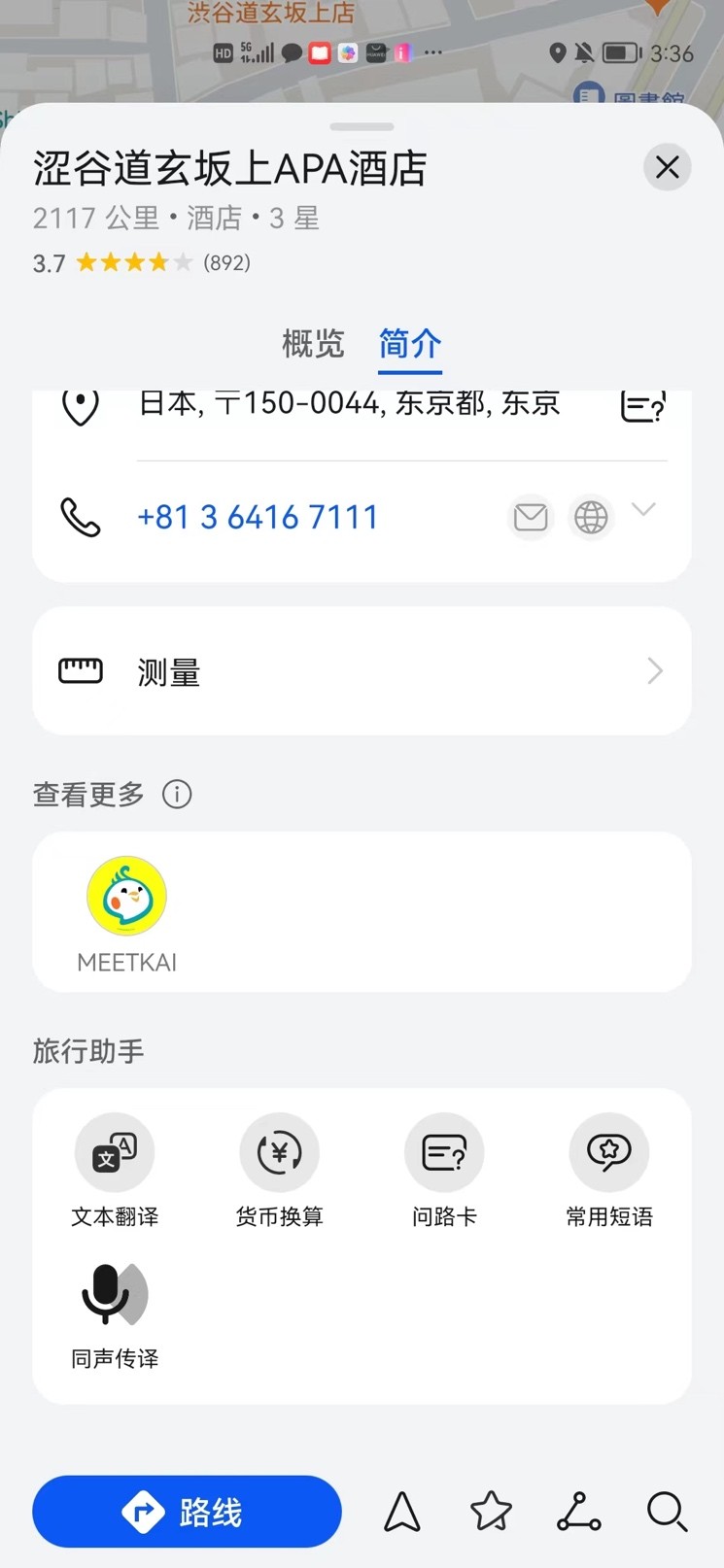Image resolution: width=724 pixels, height=1568 pixels.
Task: Share this place via the bottom toolbar
Action: (x=579, y=1512)
